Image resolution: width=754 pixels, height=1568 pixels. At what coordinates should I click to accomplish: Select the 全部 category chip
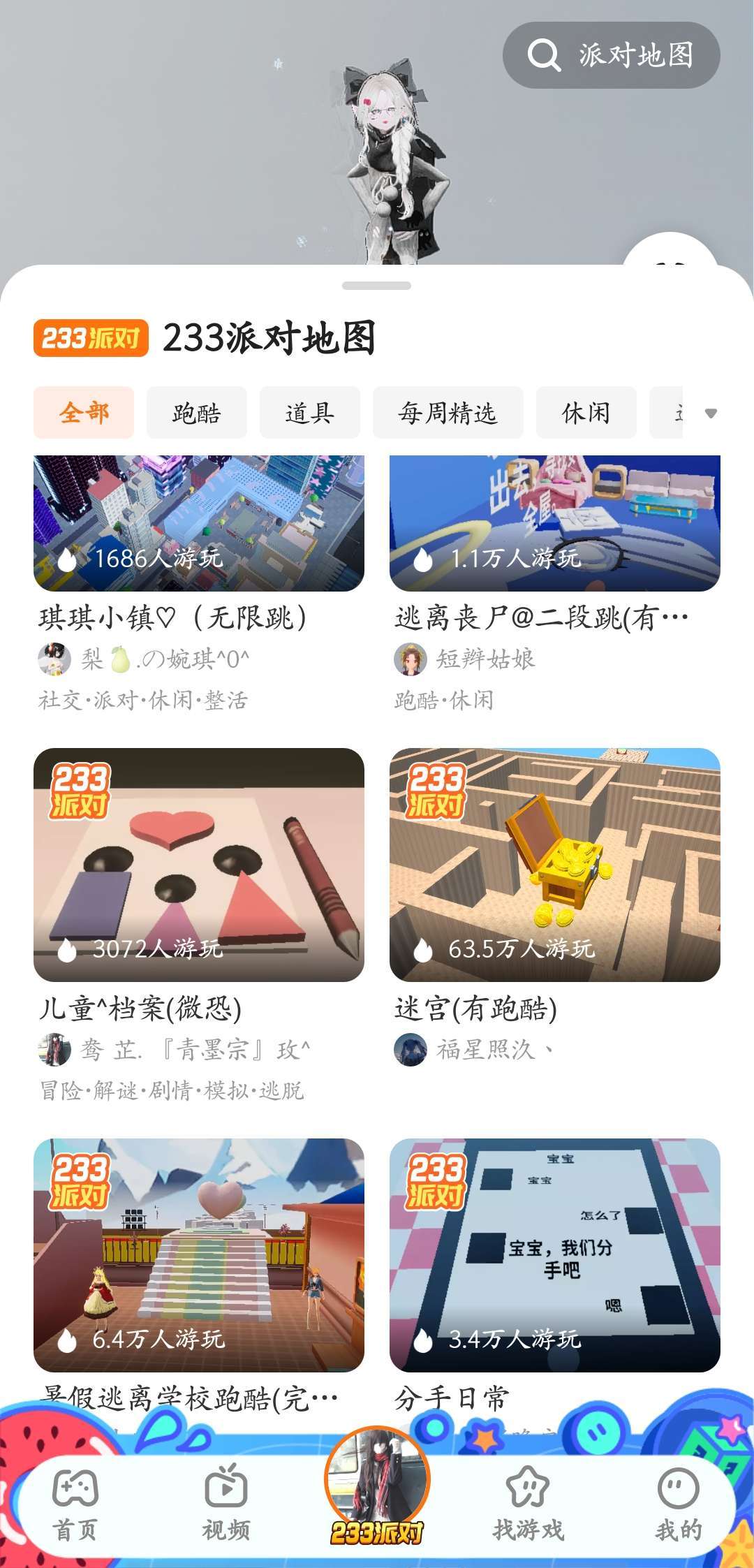[x=84, y=413]
